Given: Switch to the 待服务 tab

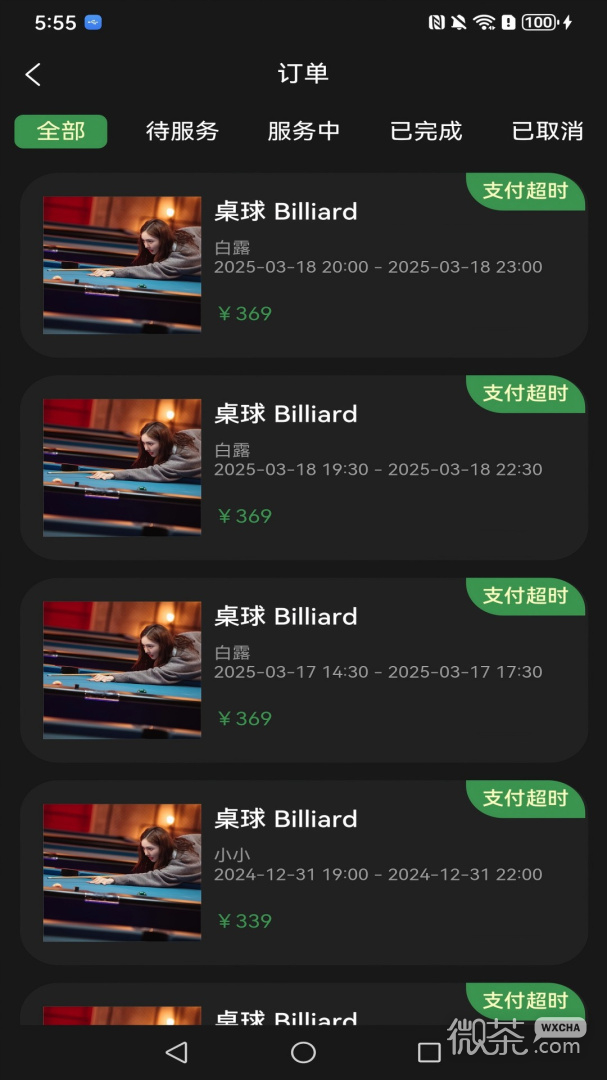Looking at the screenshot, I should coord(182,131).
